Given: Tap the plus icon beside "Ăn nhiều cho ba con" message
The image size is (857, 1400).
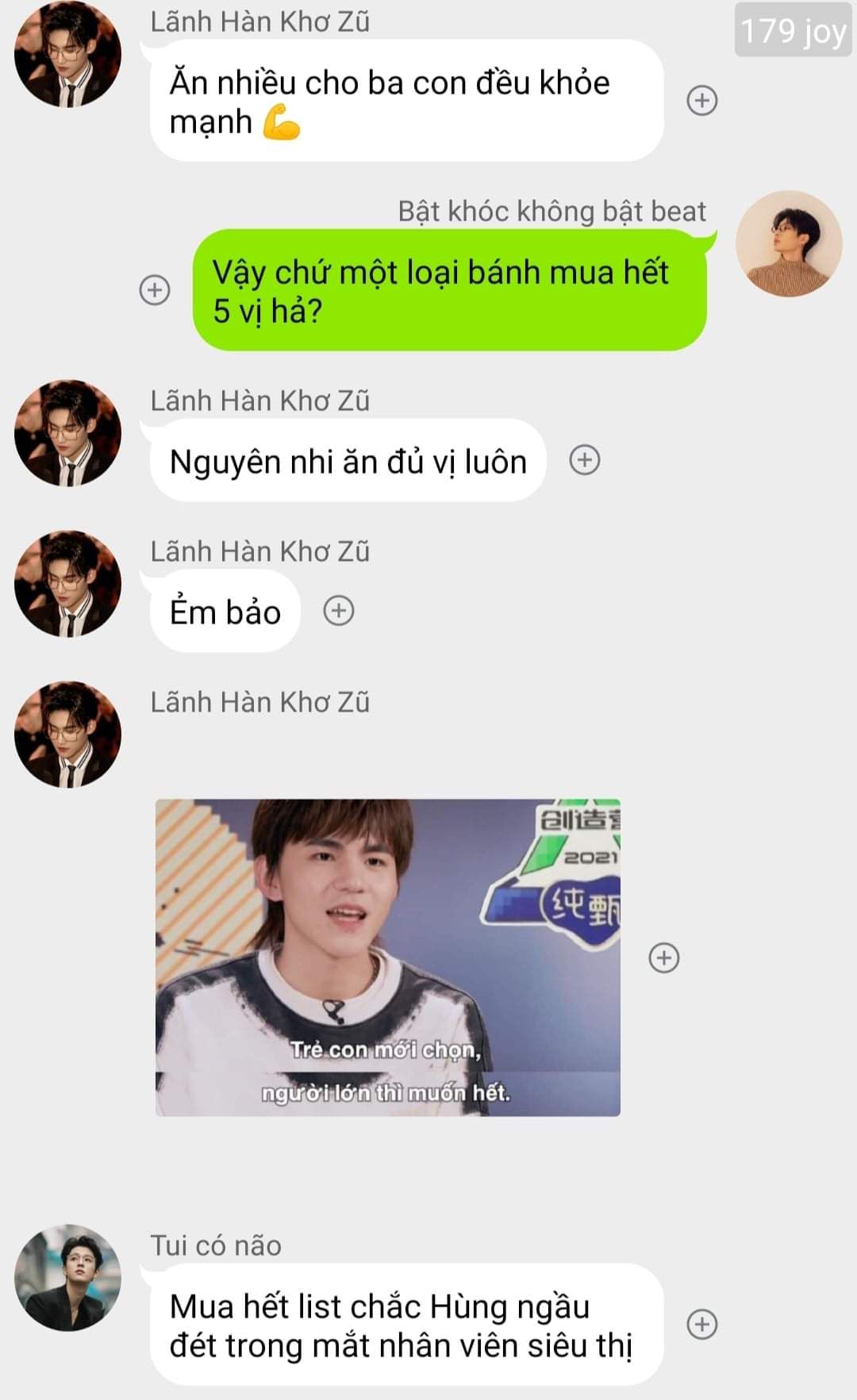Looking at the screenshot, I should pos(701,101).
